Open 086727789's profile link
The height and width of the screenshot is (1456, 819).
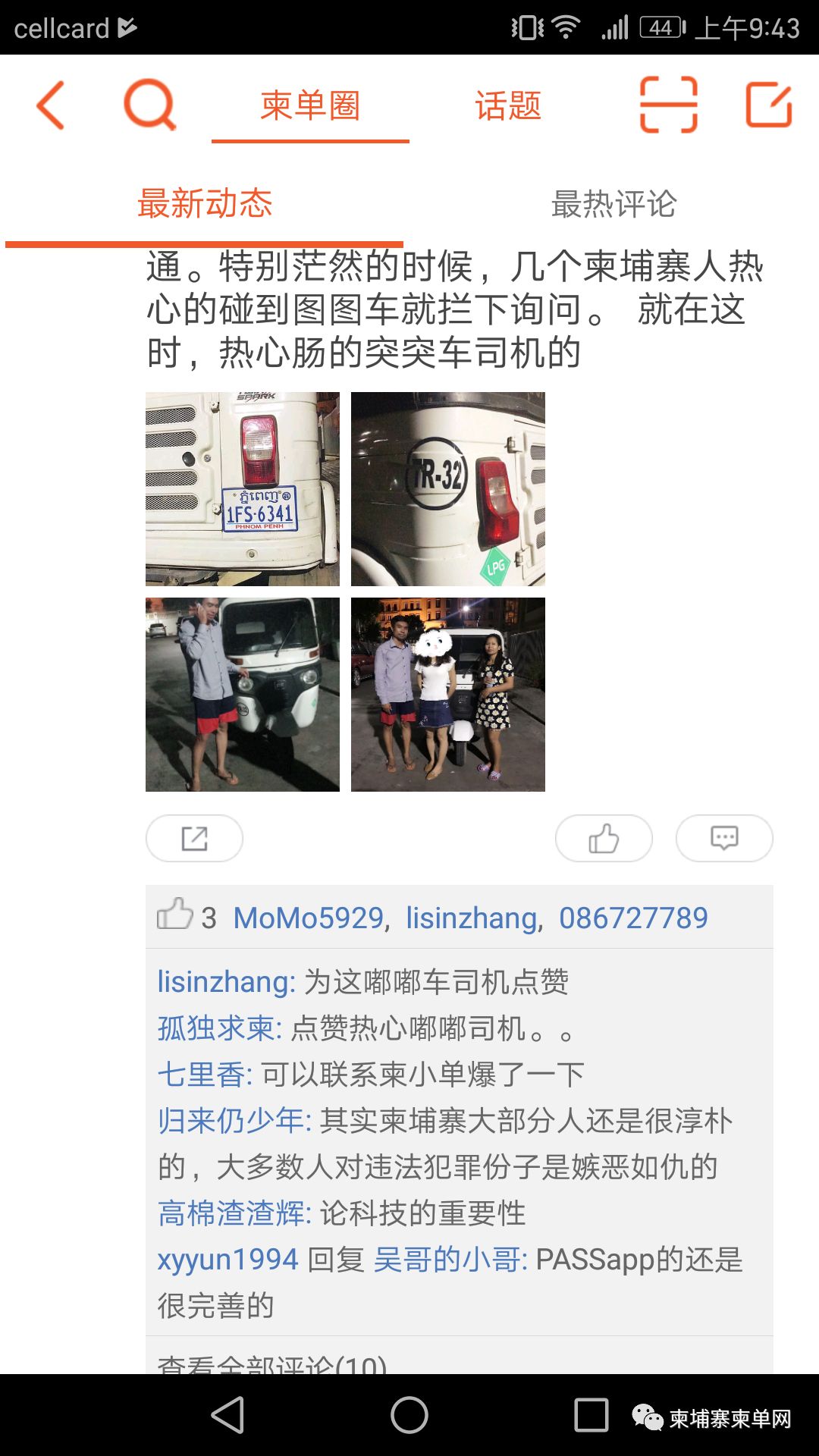[633, 918]
